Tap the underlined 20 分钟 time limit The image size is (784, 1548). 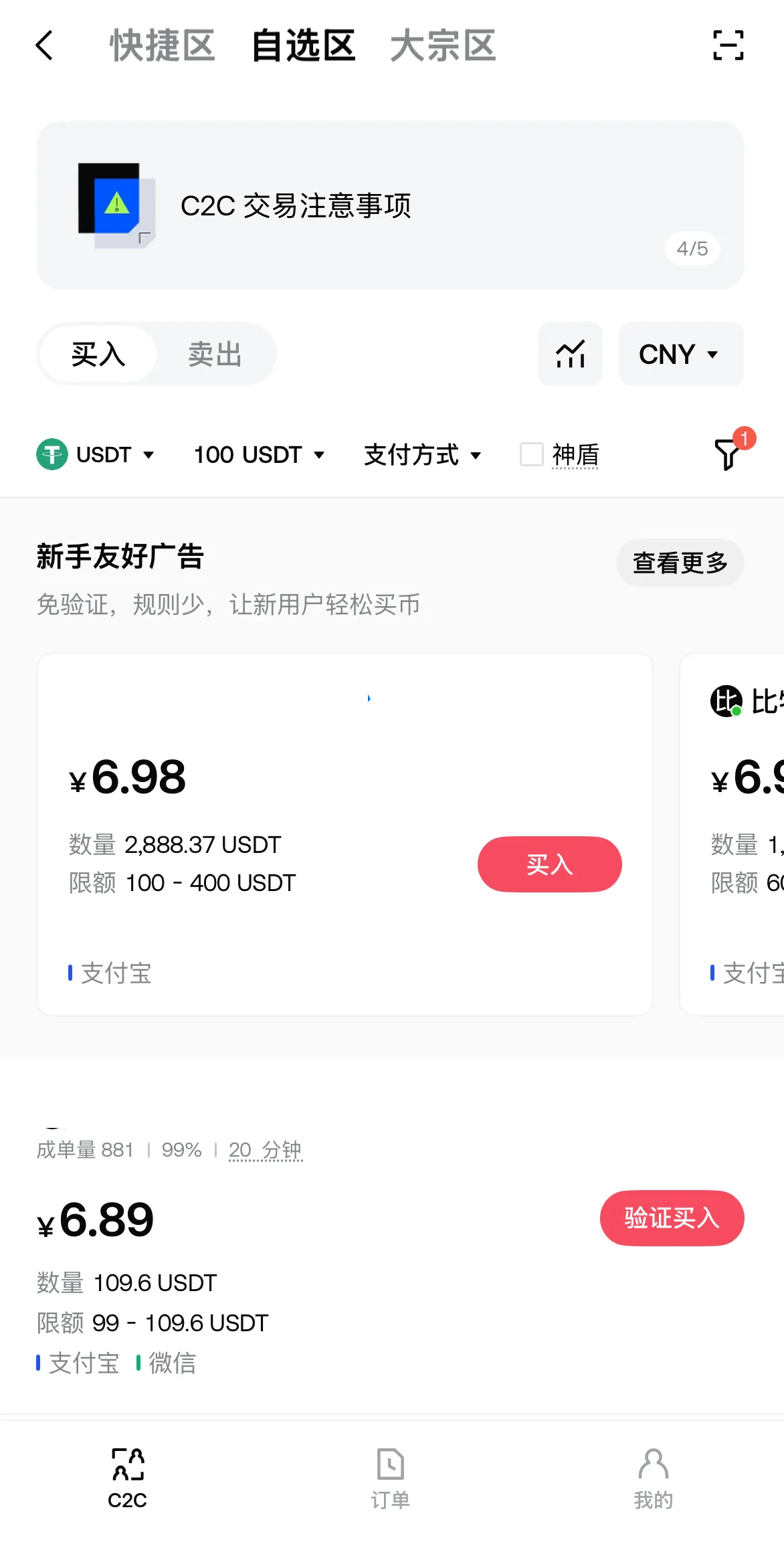(266, 1150)
